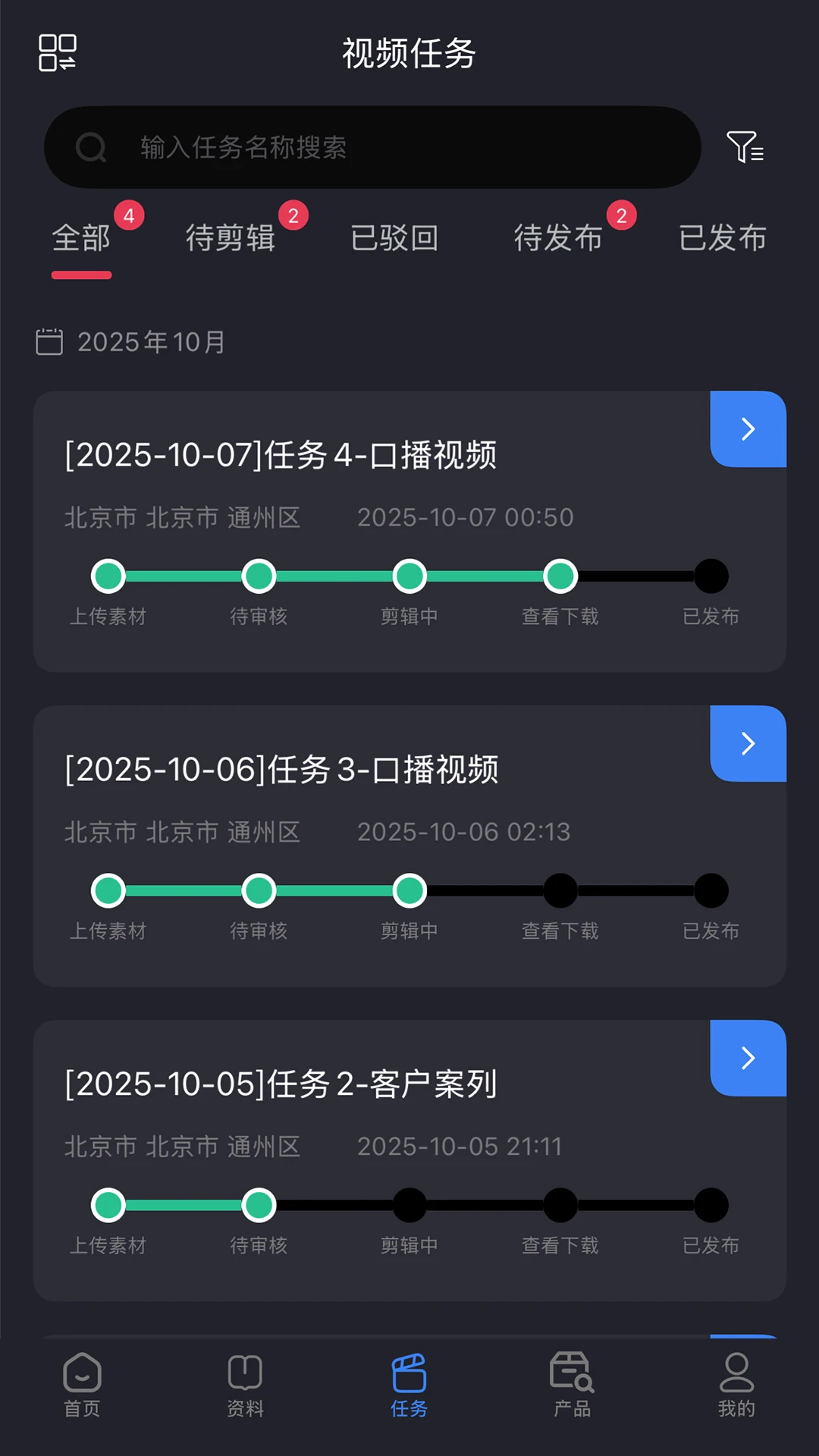The width and height of the screenshot is (819, 1456).
Task: Tap the blue arrow on 任务3-口播视频
Action: coord(748,744)
